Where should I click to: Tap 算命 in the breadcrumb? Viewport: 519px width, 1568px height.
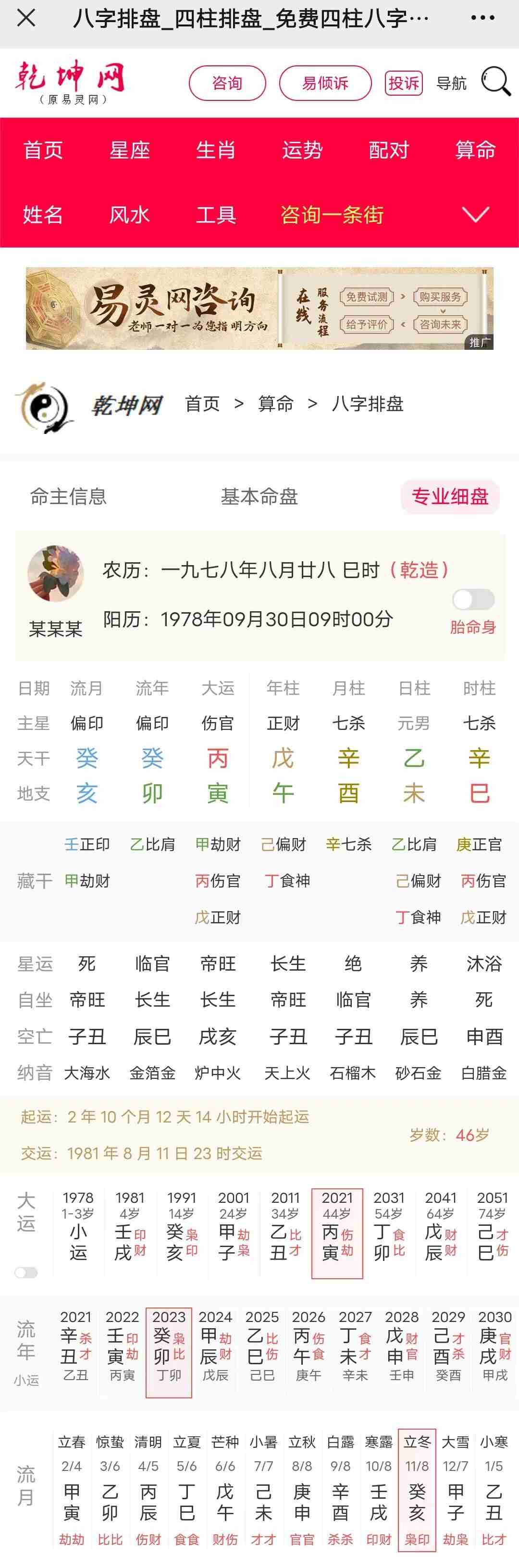point(276,404)
